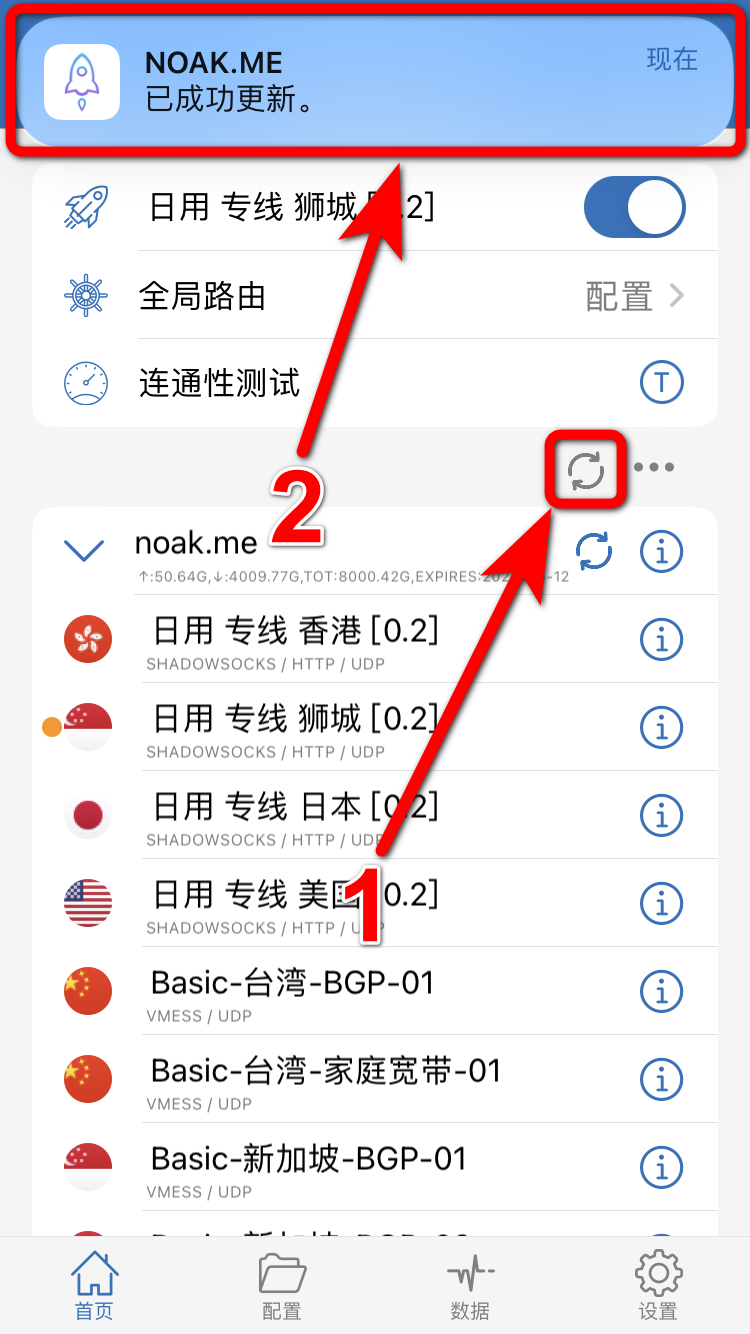Run the 连通性测试 connectivity test
The width and height of the screenshot is (750, 1334).
pyautogui.click(x=661, y=382)
